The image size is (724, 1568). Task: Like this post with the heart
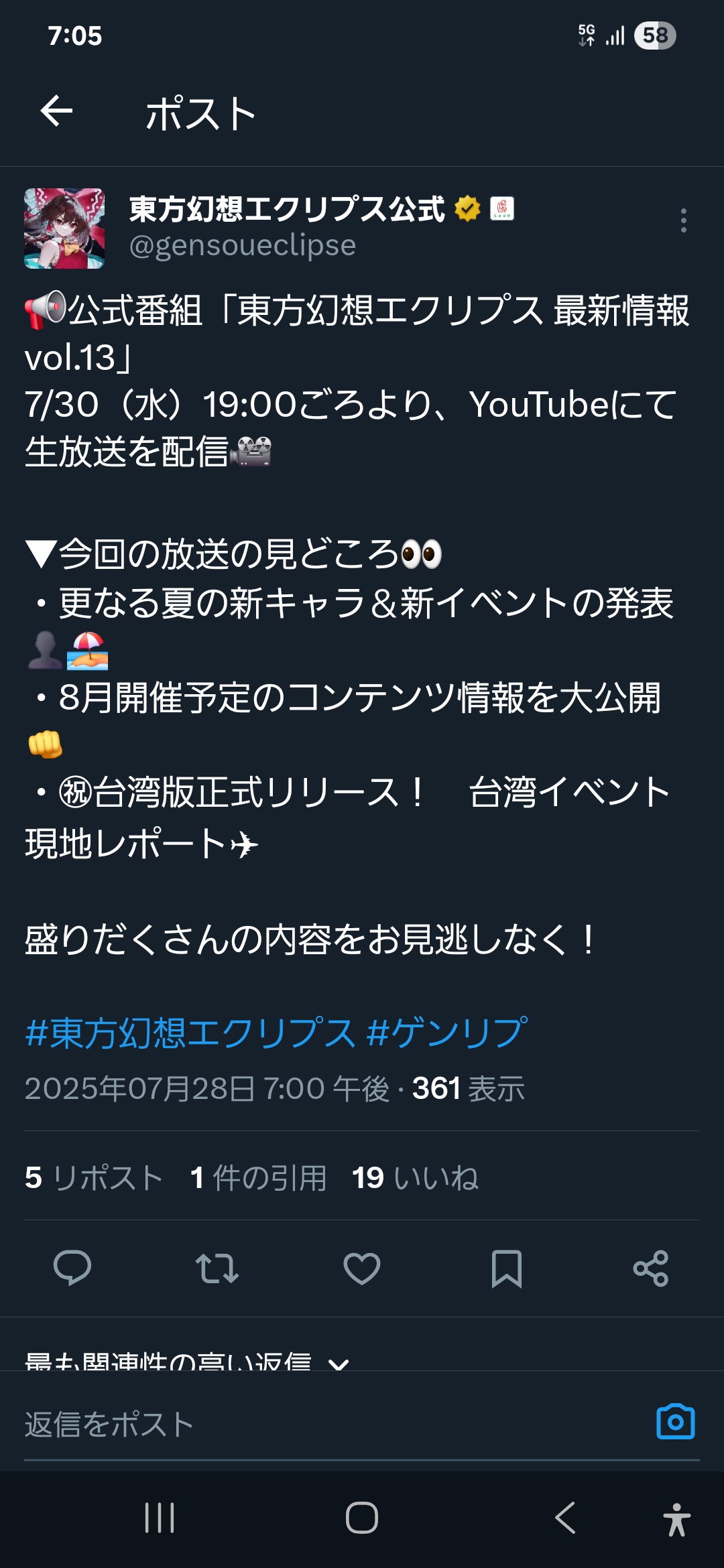362,1268
